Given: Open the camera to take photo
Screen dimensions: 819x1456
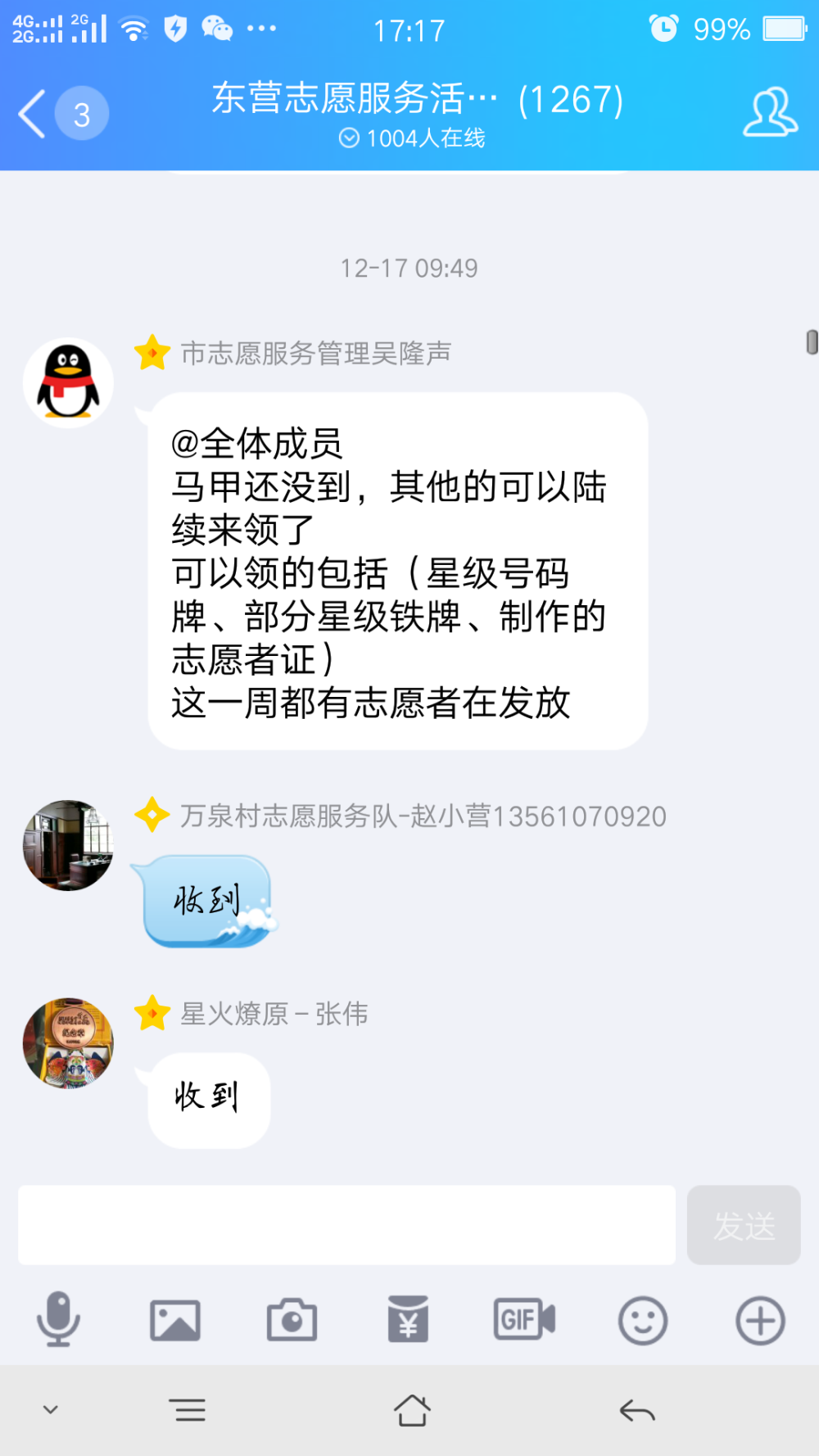Looking at the screenshot, I should pyautogui.click(x=292, y=1320).
